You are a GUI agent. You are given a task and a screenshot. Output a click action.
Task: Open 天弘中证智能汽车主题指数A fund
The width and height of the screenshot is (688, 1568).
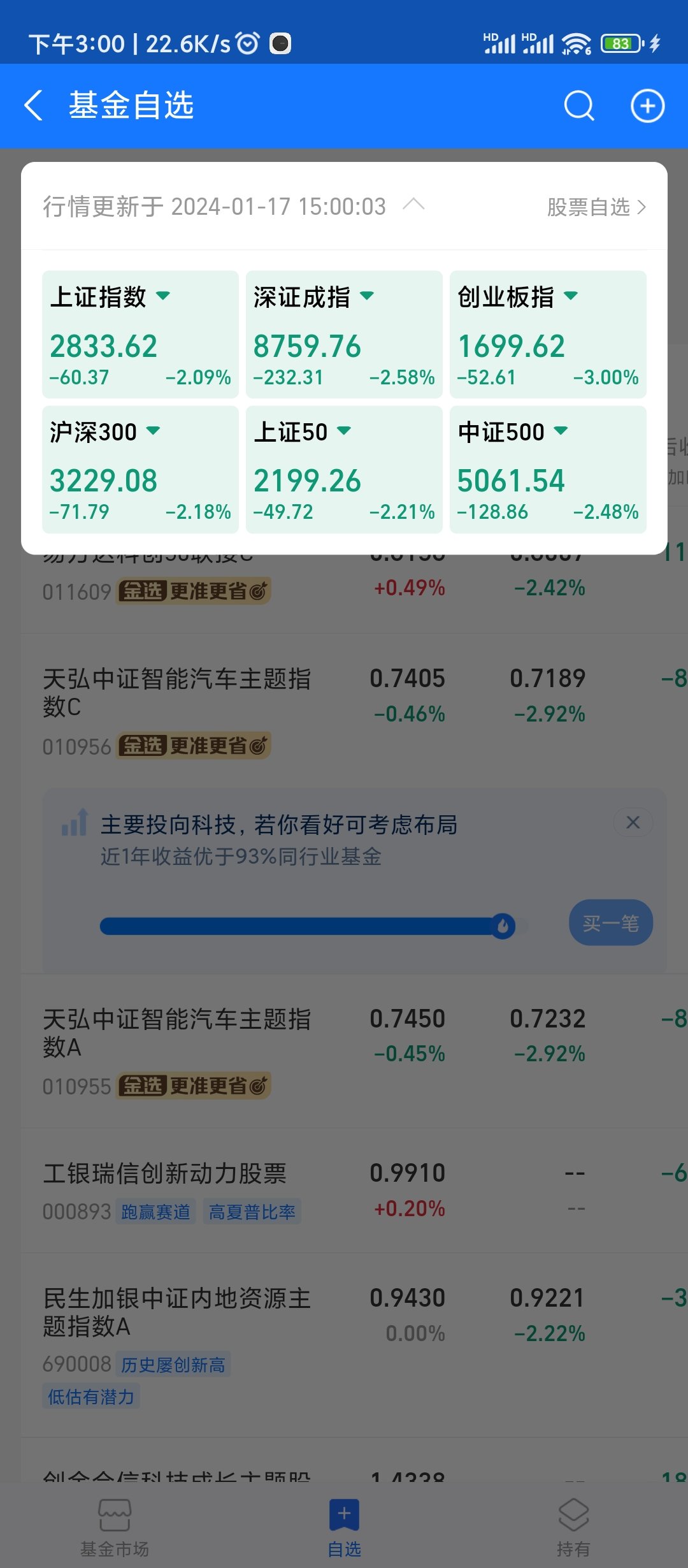click(x=177, y=1033)
